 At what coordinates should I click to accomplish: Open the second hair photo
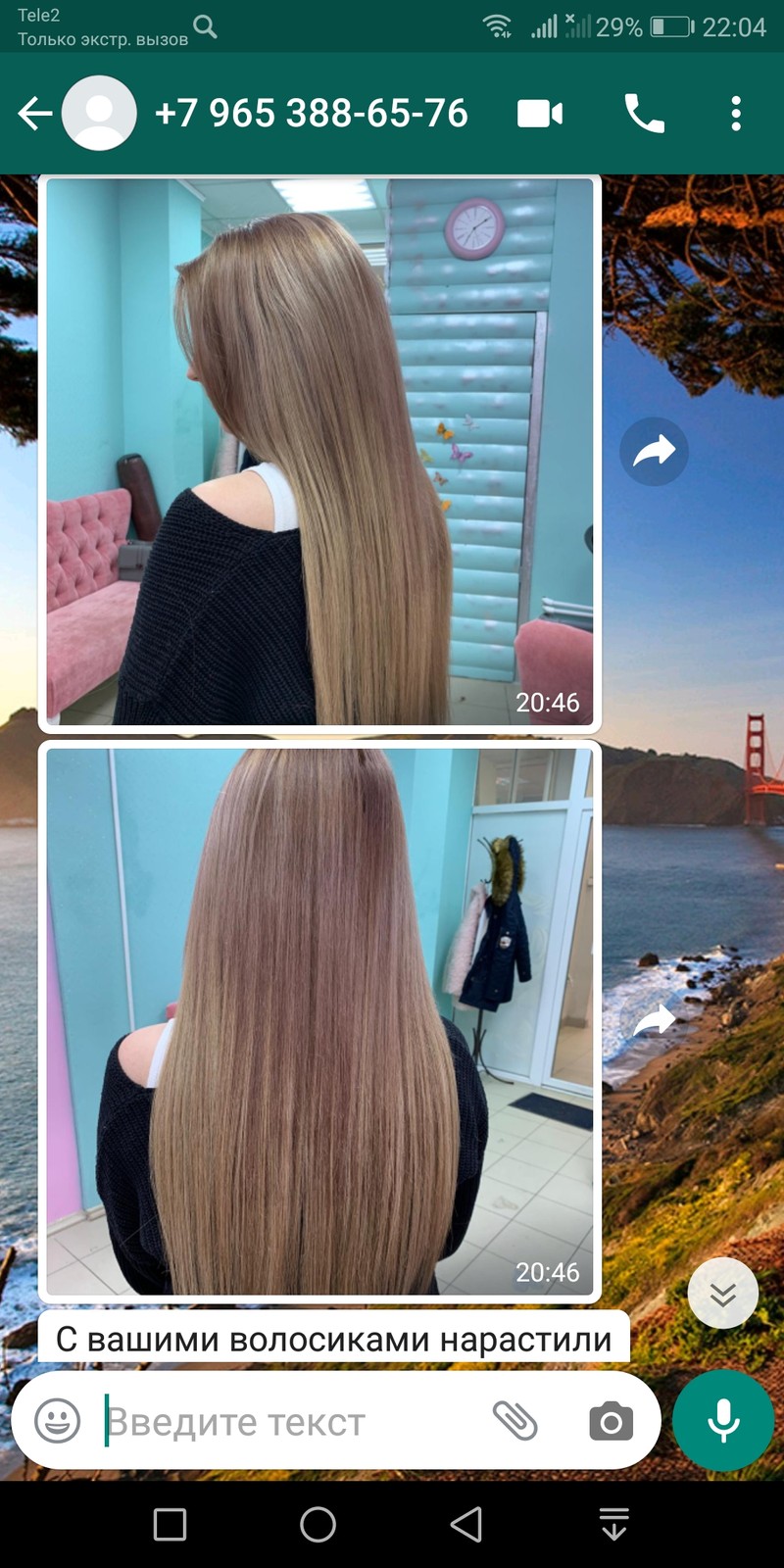(x=319, y=1021)
